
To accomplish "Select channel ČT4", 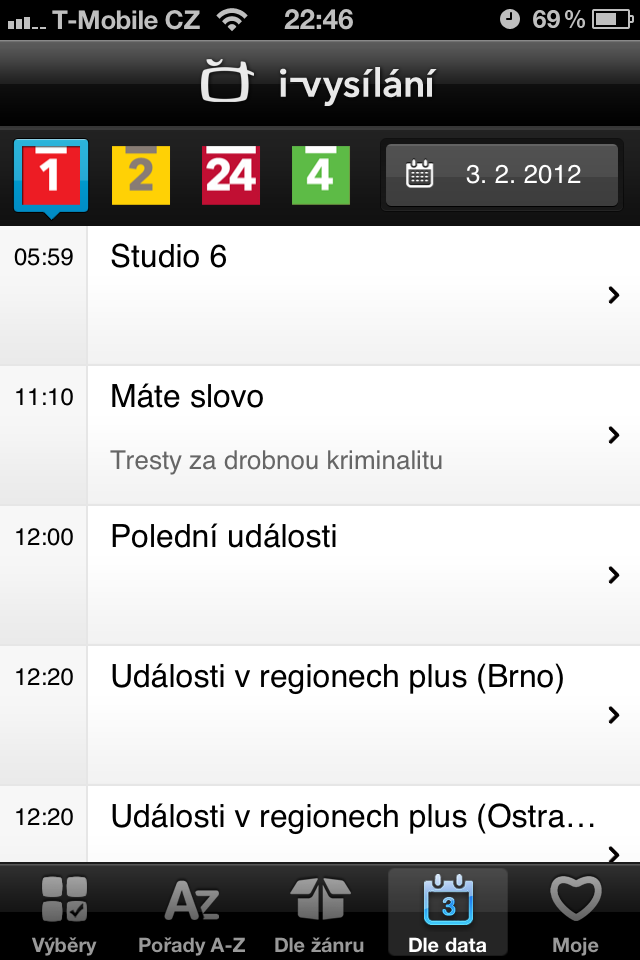I will click(320, 175).
